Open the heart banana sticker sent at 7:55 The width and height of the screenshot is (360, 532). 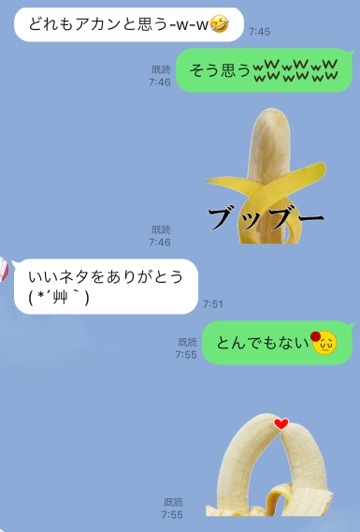tap(269, 464)
